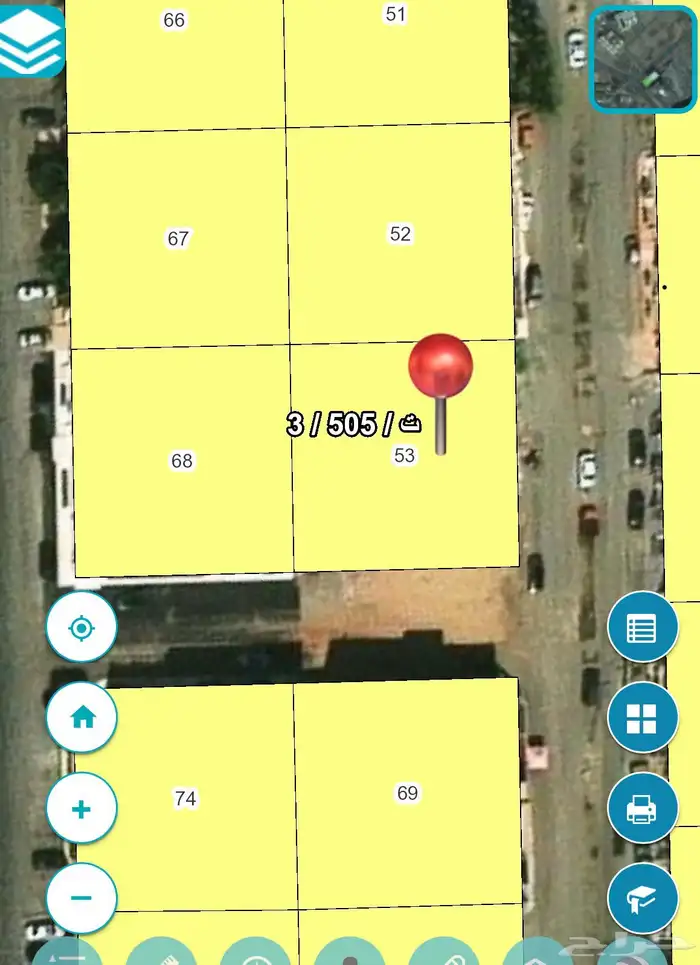Open the map layers panel

click(x=32, y=42)
